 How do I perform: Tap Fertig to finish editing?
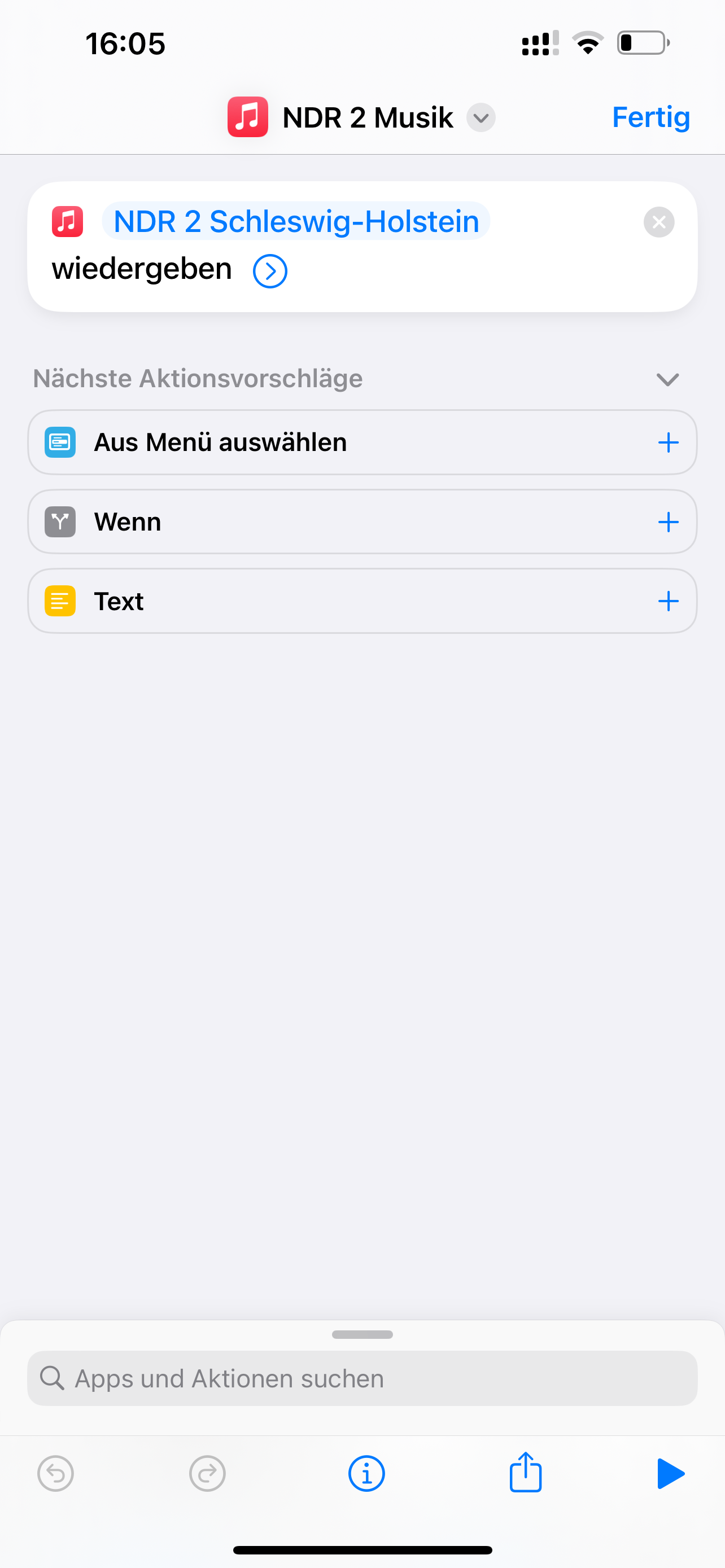(650, 117)
